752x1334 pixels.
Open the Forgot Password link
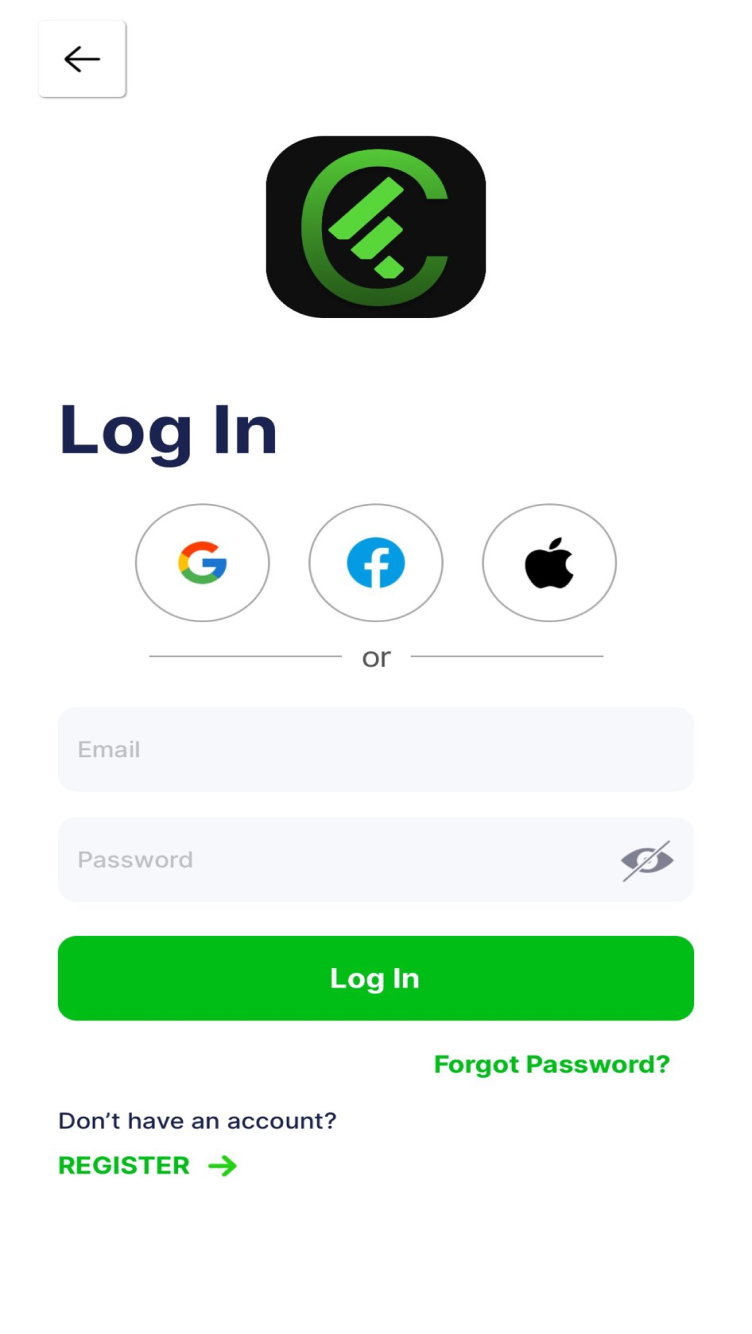coord(551,1064)
